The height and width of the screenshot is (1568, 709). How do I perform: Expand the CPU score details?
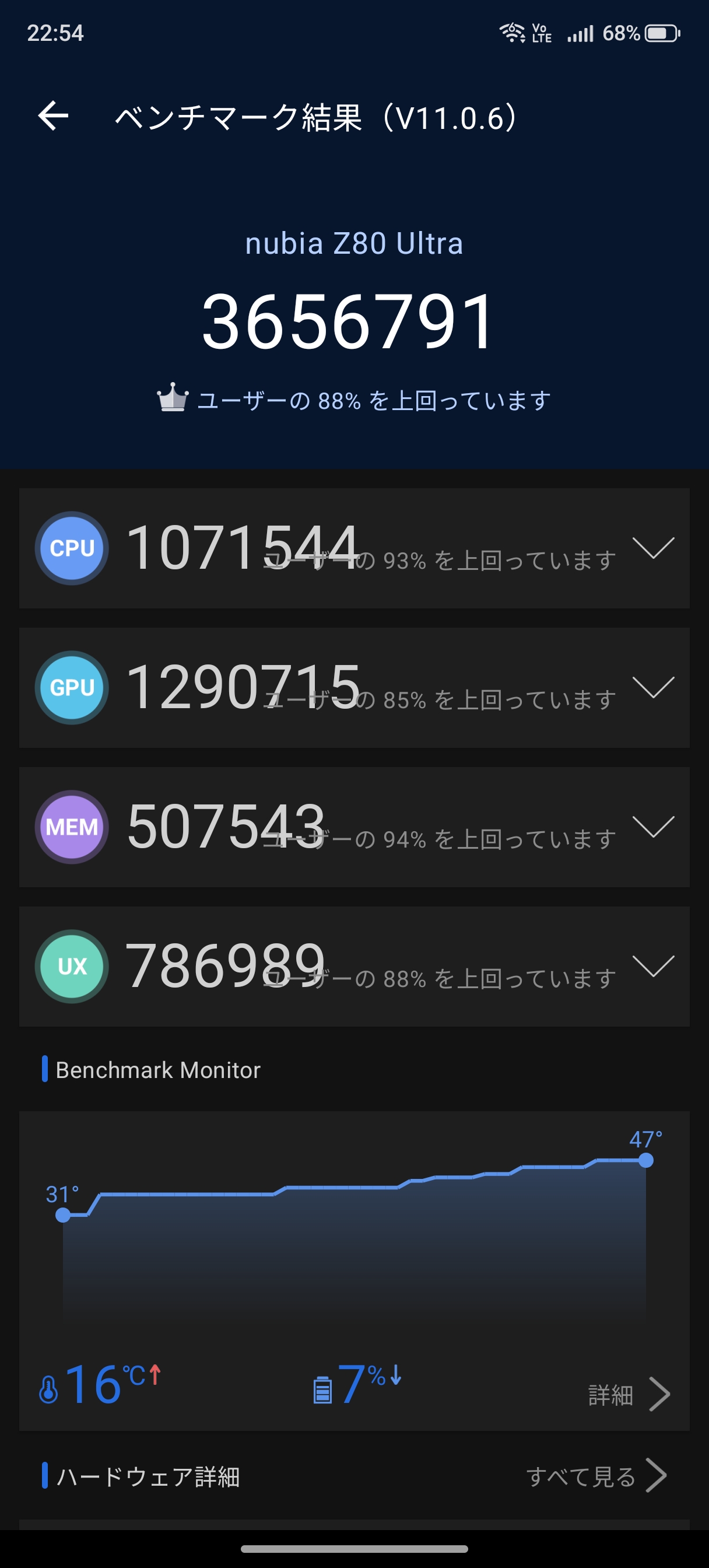pyautogui.click(x=653, y=548)
